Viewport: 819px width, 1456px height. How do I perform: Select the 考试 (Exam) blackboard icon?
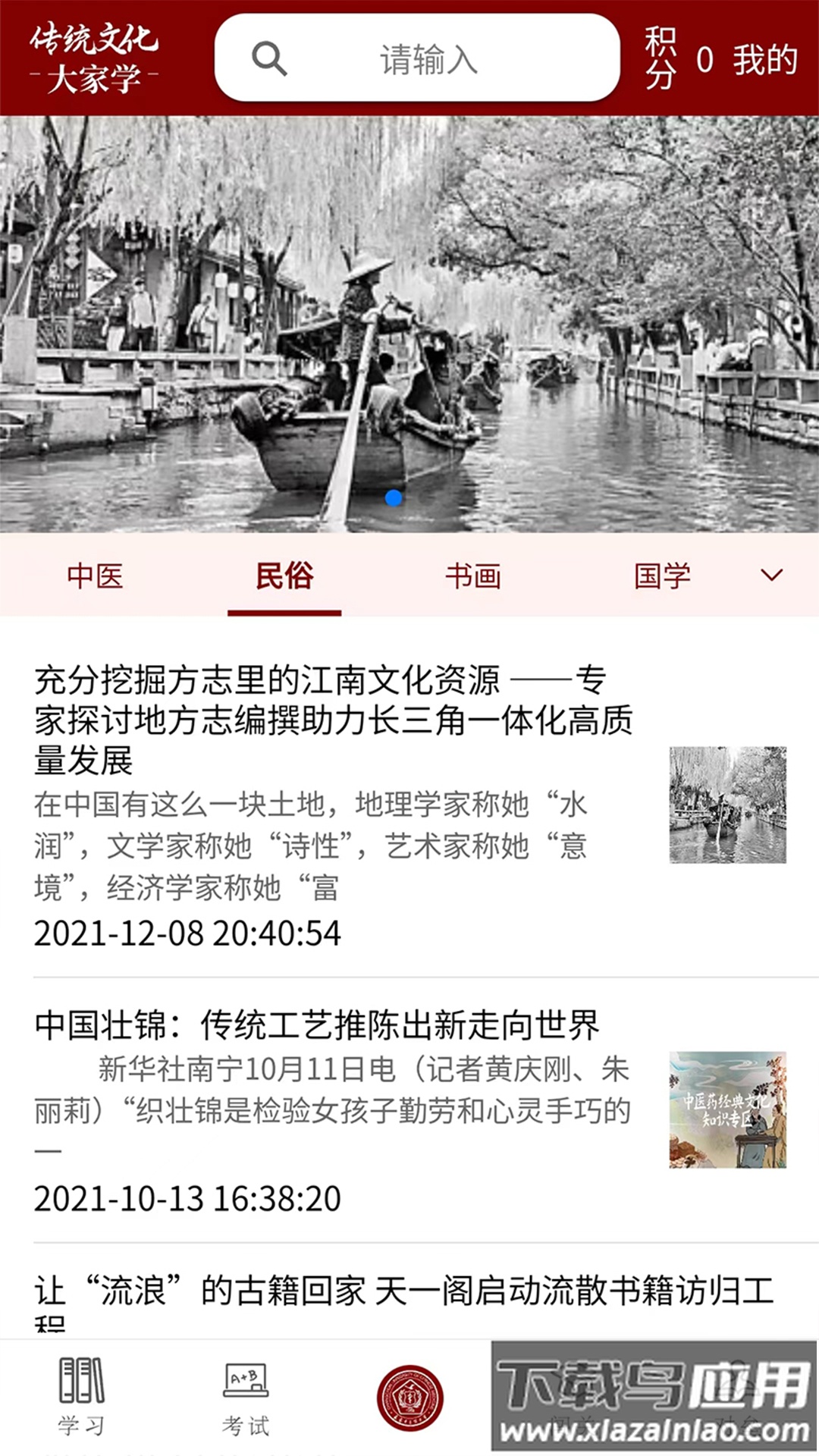pos(246,1395)
